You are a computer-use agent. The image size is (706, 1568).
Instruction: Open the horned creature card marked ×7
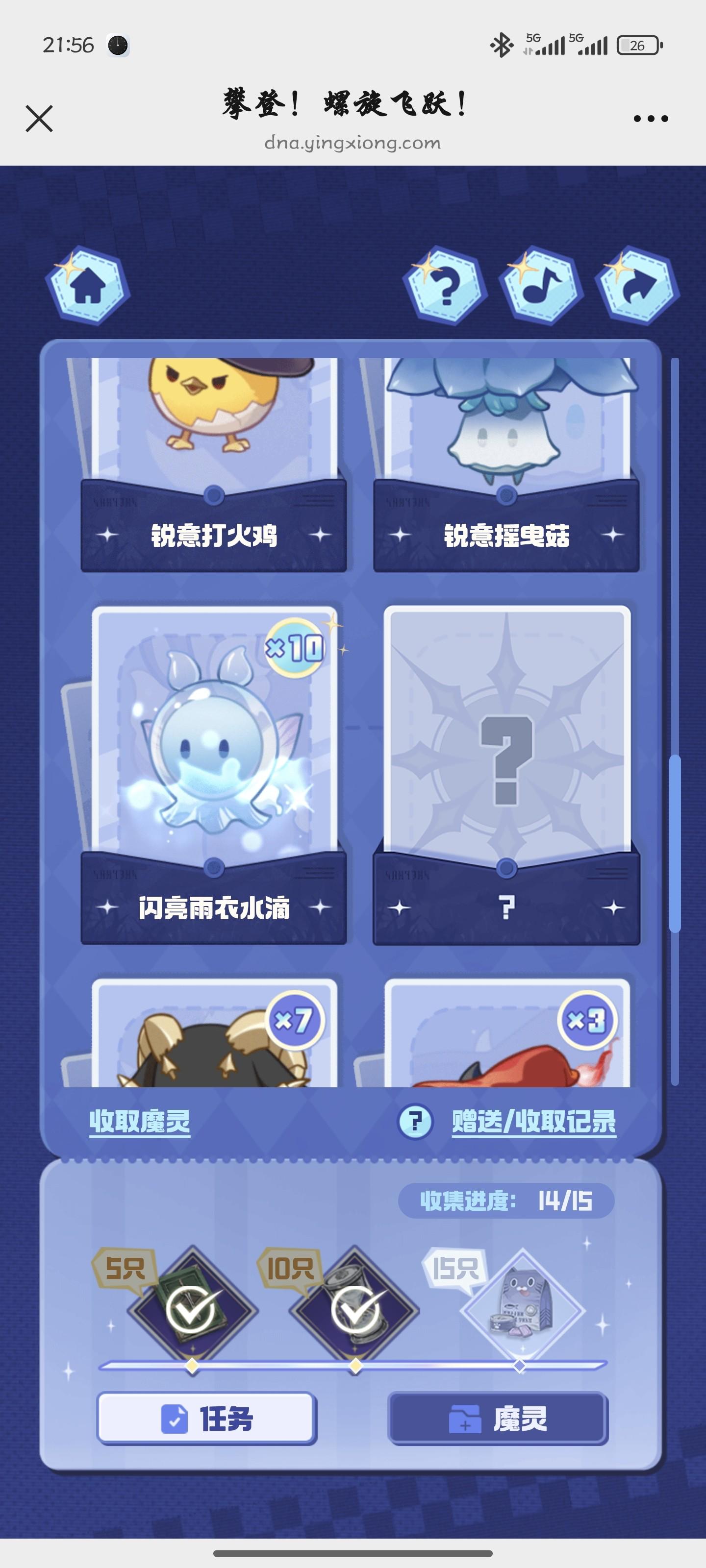tap(214, 1035)
